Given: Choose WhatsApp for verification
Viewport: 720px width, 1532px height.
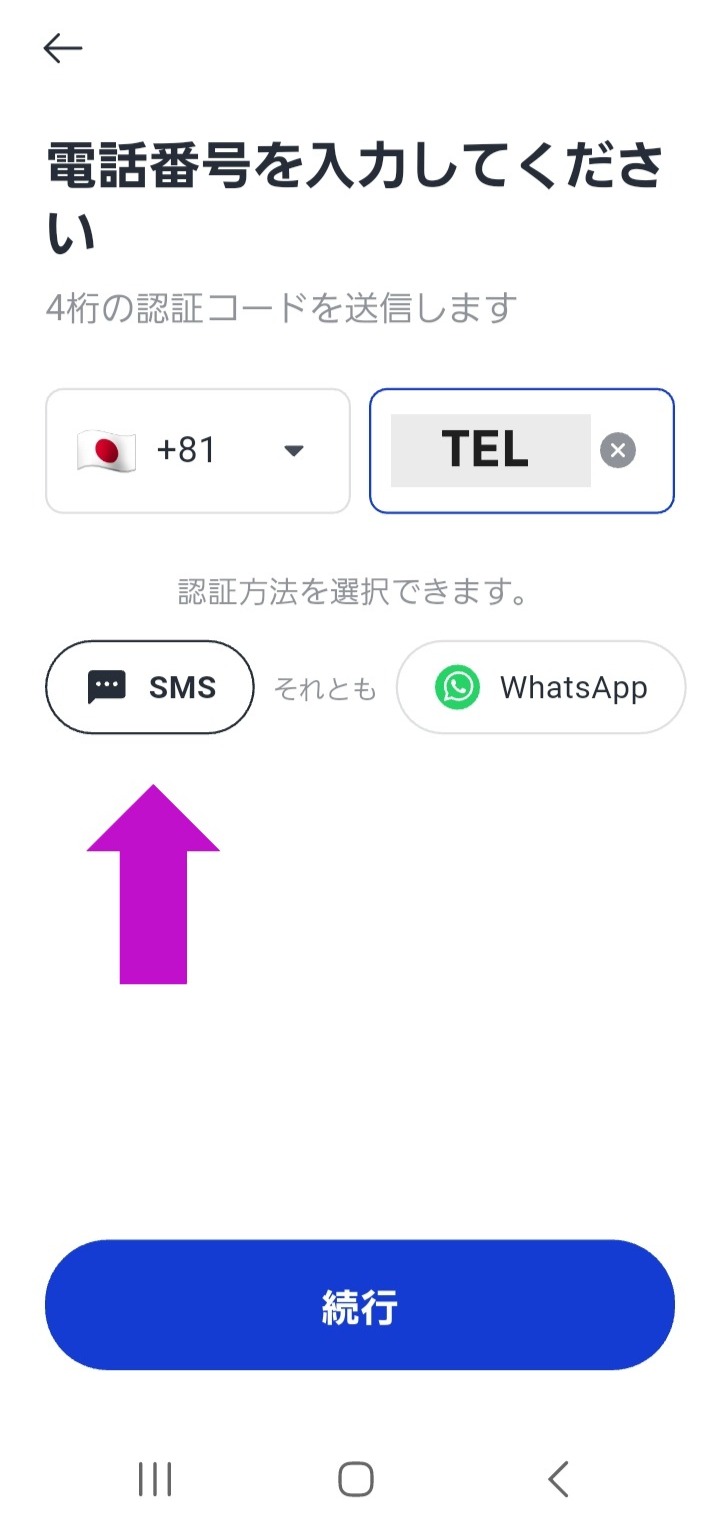Looking at the screenshot, I should (541, 687).
